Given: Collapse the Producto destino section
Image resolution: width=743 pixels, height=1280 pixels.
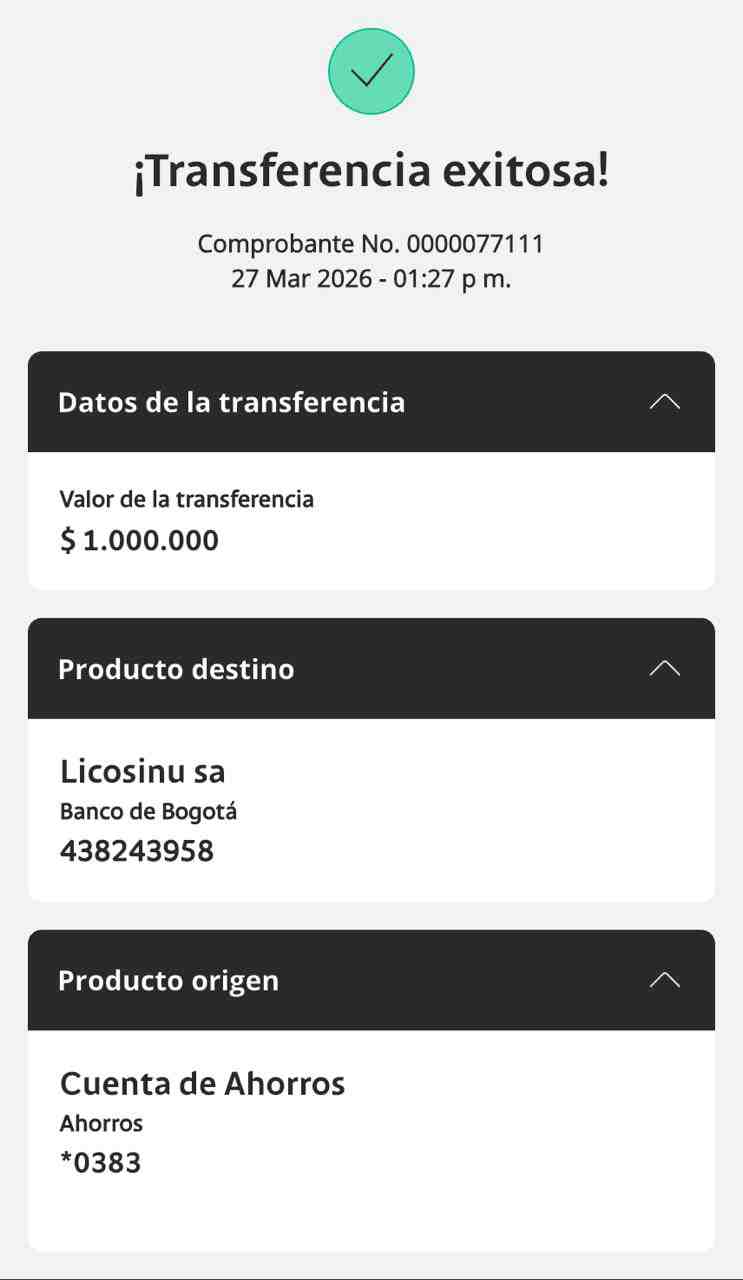Looking at the screenshot, I should point(664,669).
